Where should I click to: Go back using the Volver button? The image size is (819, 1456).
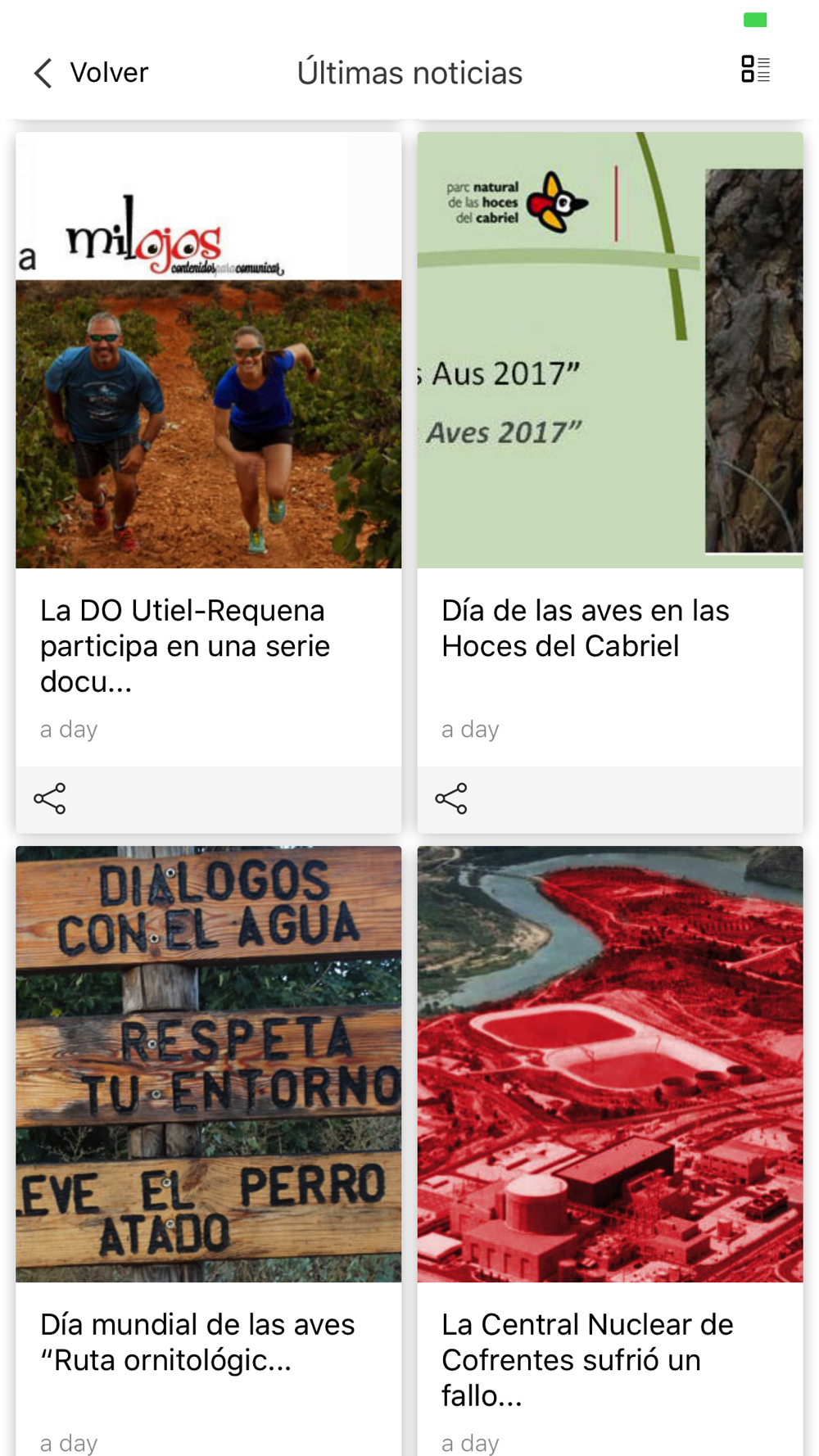click(92, 73)
